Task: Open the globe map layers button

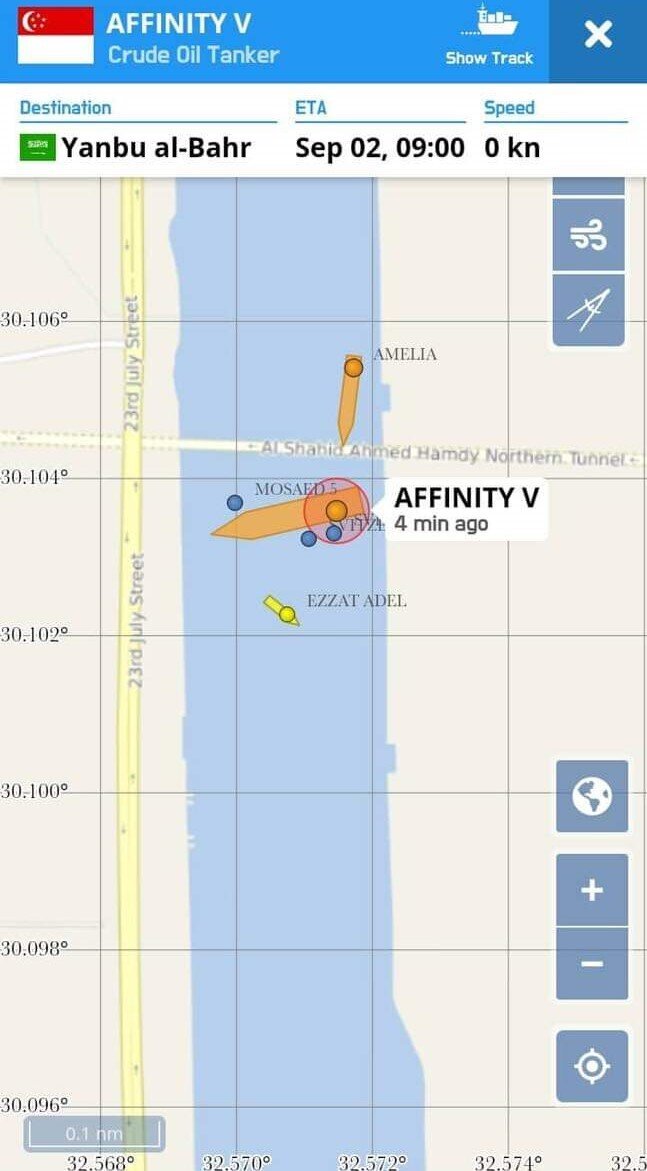Action: pyautogui.click(x=592, y=796)
